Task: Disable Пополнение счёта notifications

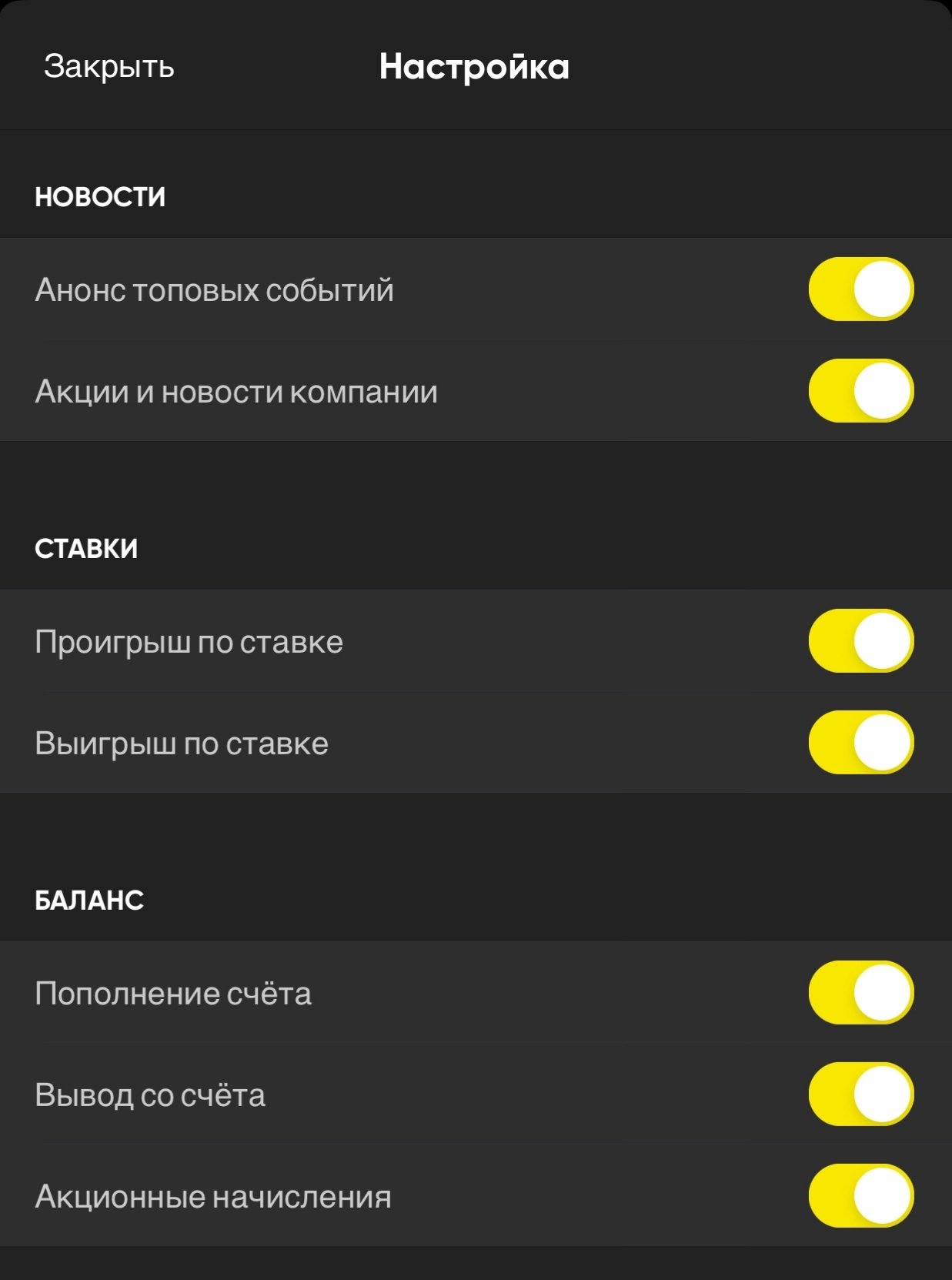Action: [x=860, y=993]
